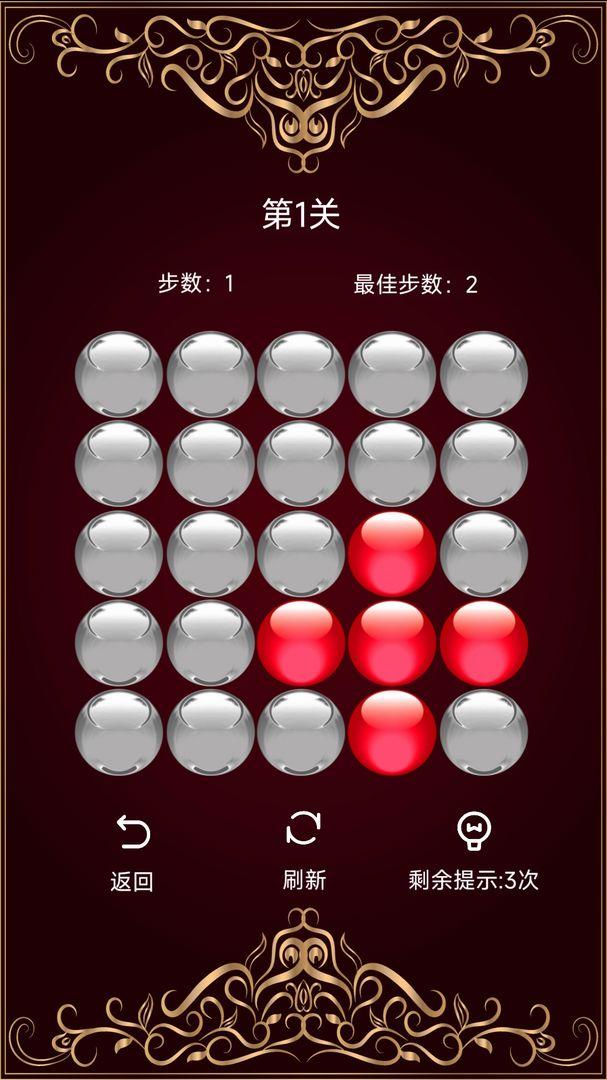
Task: Tap the gray ball in the bottom-left corner
Action: (x=119, y=733)
